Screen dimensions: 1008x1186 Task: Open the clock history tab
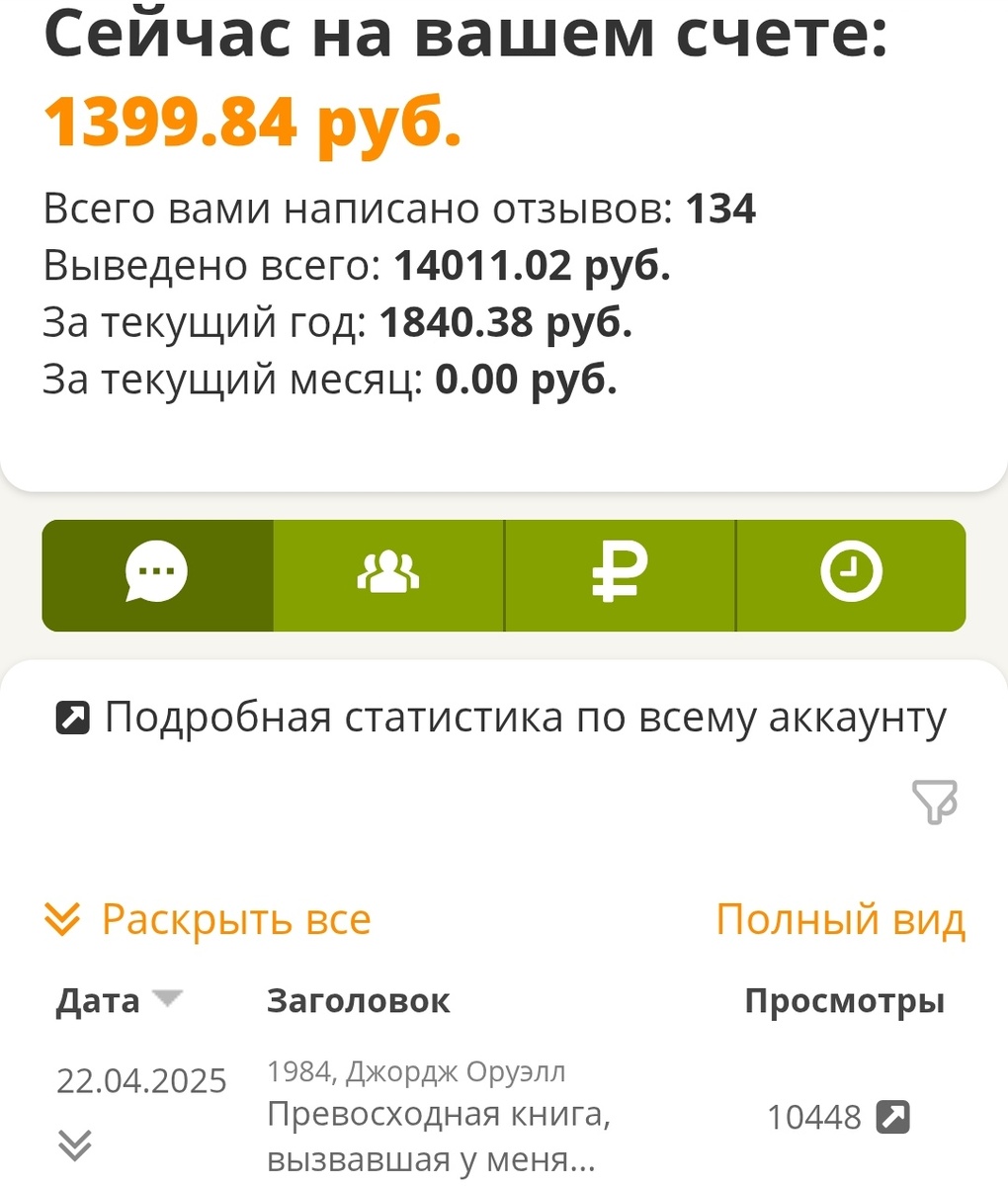(x=851, y=575)
